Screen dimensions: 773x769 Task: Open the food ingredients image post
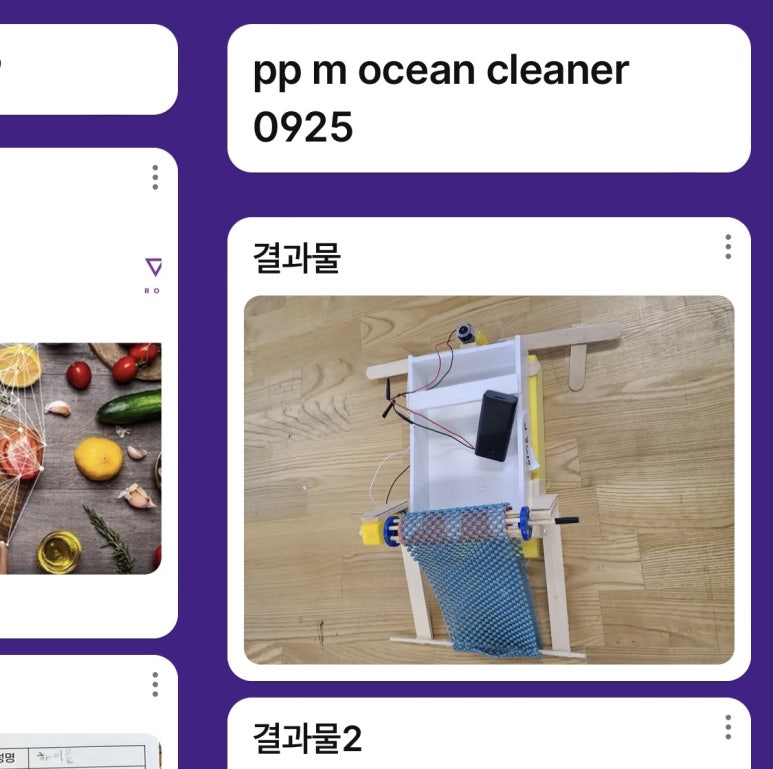pyautogui.click(x=80, y=458)
